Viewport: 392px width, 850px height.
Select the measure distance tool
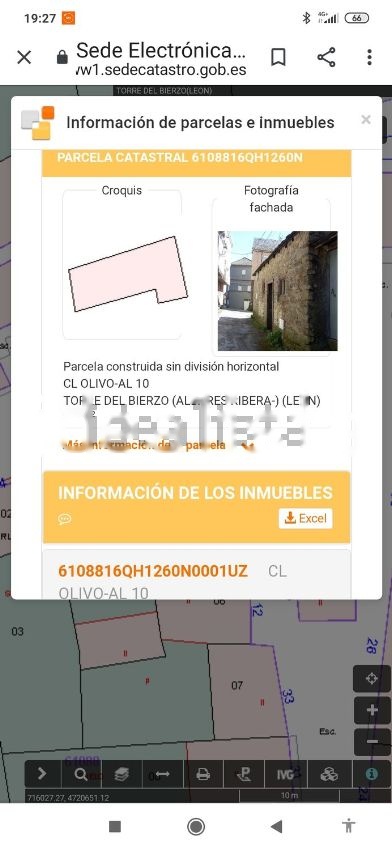pyautogui.click(x=163, y=774)
